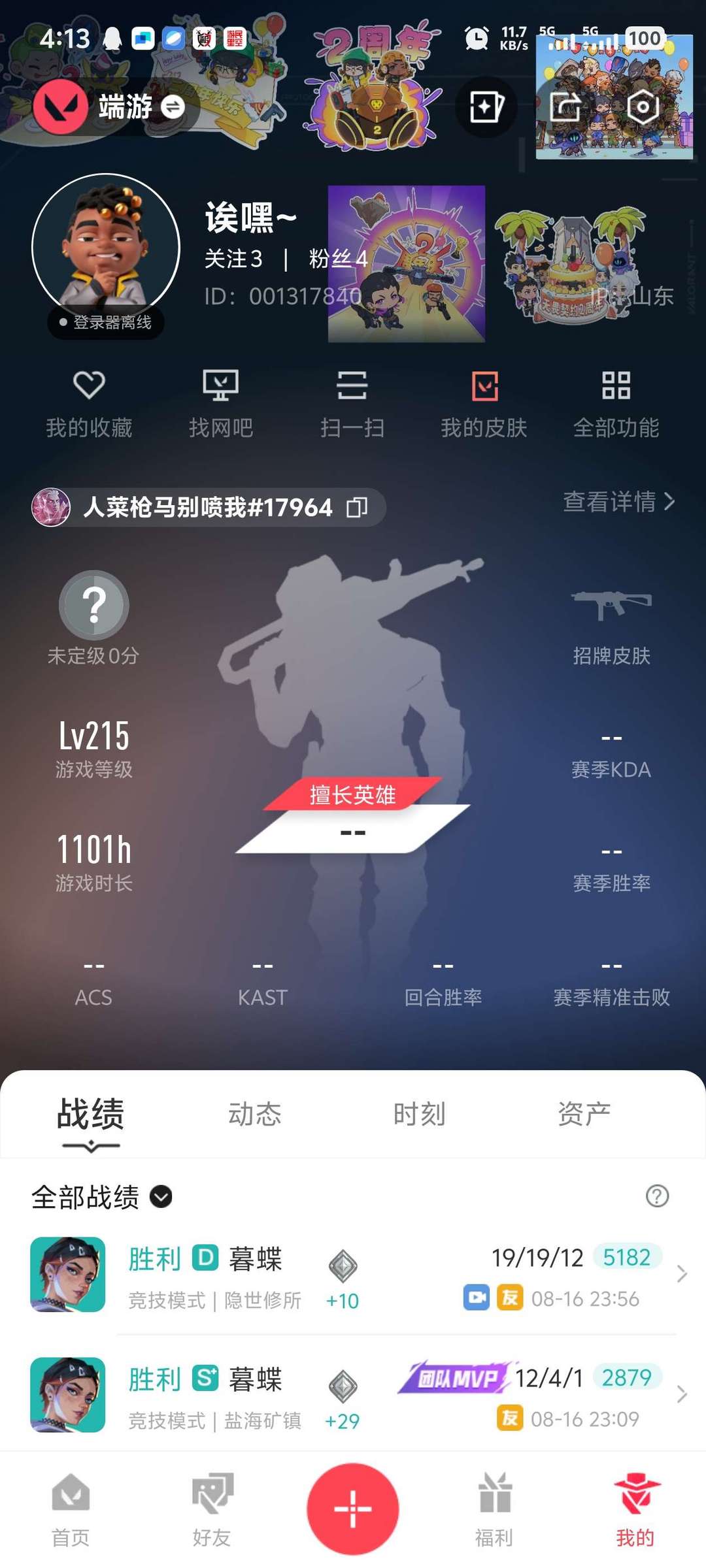
Task: Switch to the 时刻 tab
Action: pos(419,1114)
